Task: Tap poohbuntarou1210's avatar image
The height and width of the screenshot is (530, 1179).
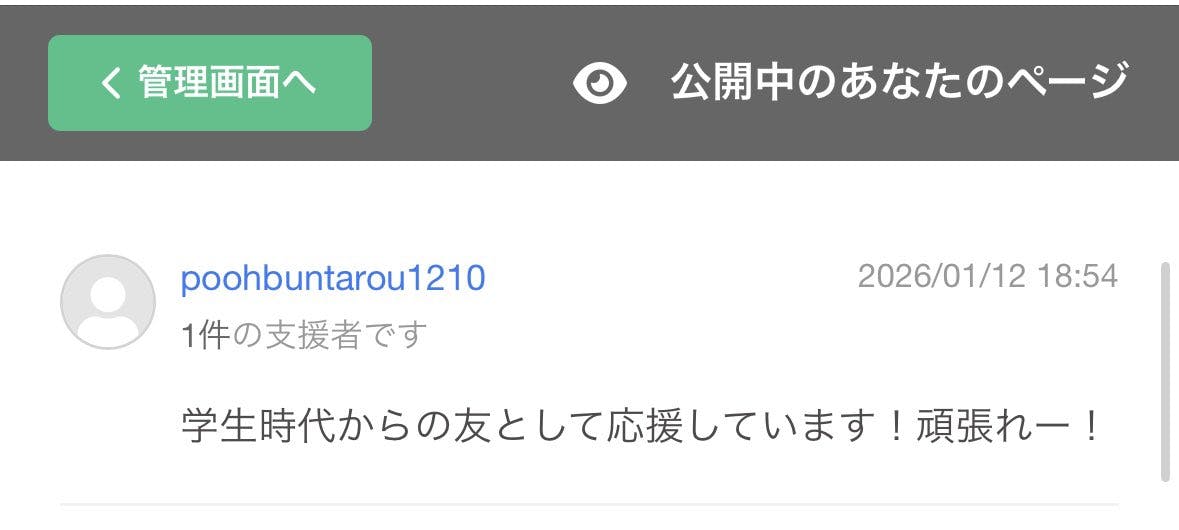Action: pos(108,302)
